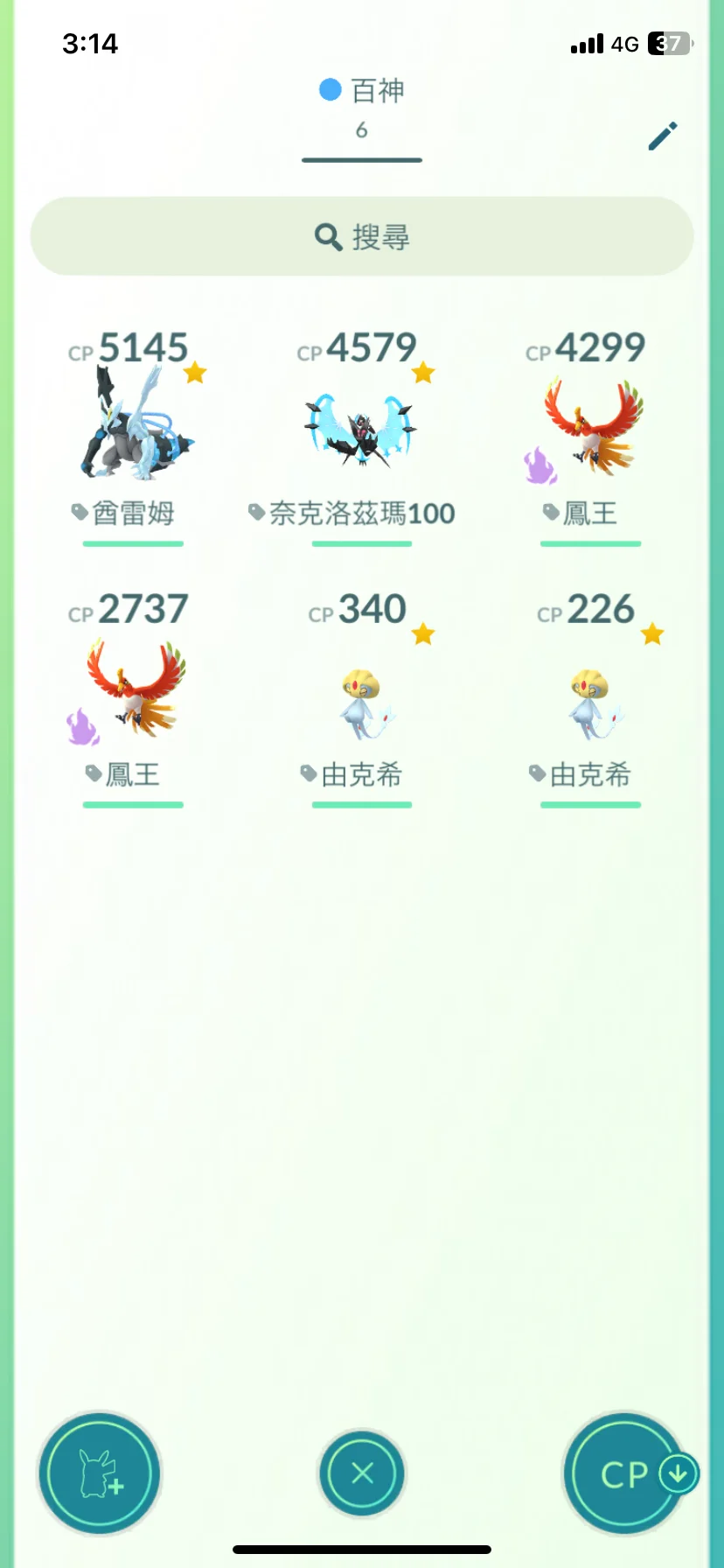Change the CP sort order
The image size is (724, 1568).
coord(626,1473)
